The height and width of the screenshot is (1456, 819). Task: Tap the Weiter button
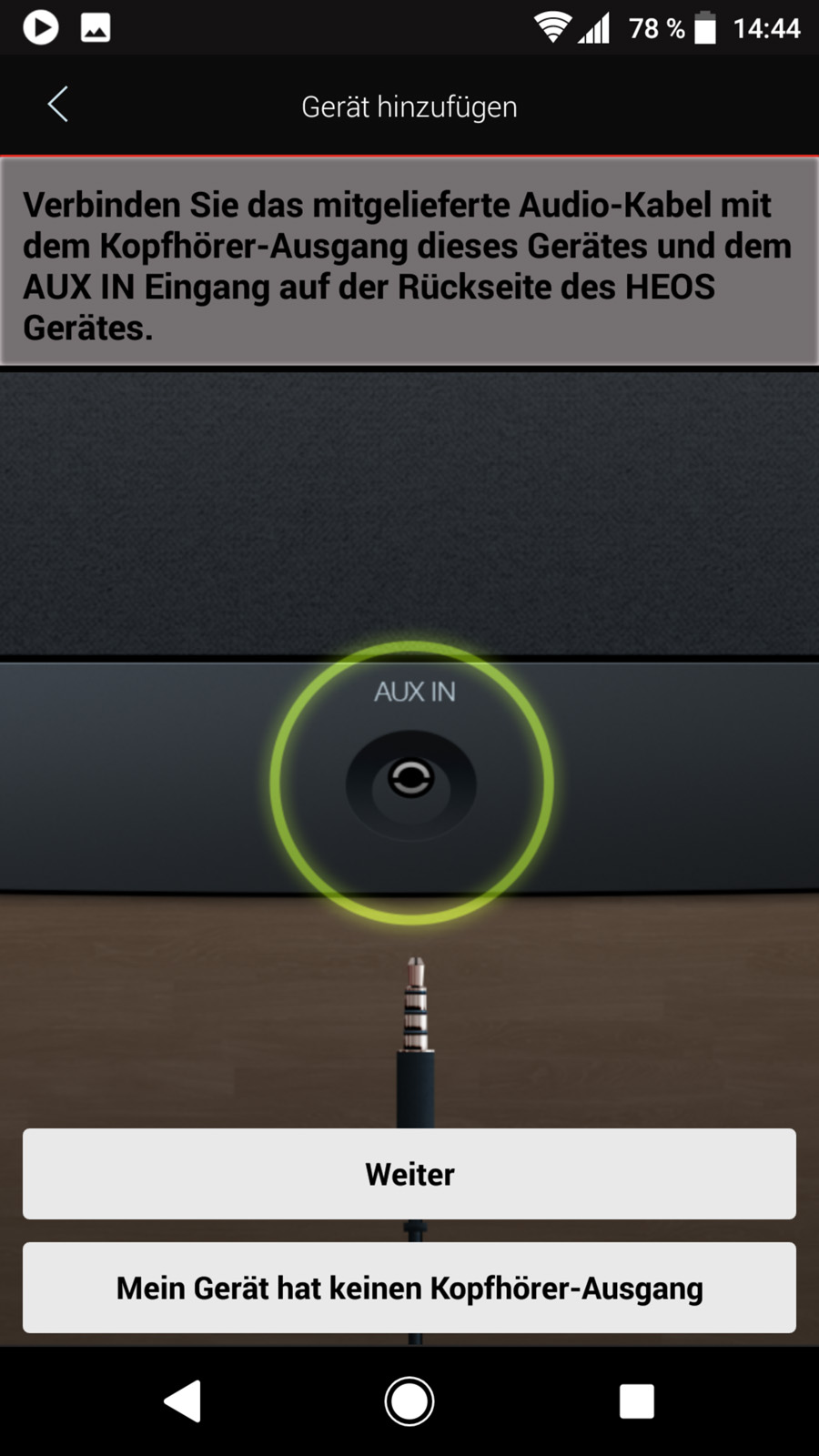click(409, 1174)
